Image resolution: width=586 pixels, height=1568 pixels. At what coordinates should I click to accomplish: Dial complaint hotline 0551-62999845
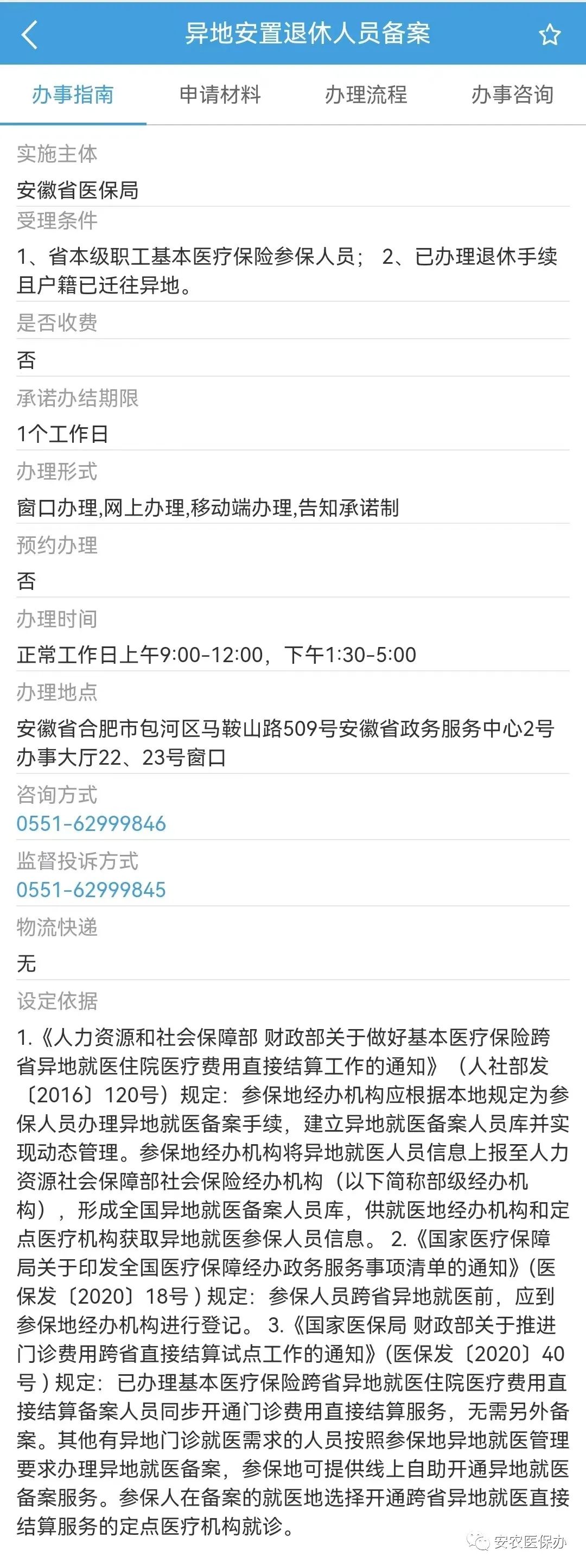pos(91,890)
